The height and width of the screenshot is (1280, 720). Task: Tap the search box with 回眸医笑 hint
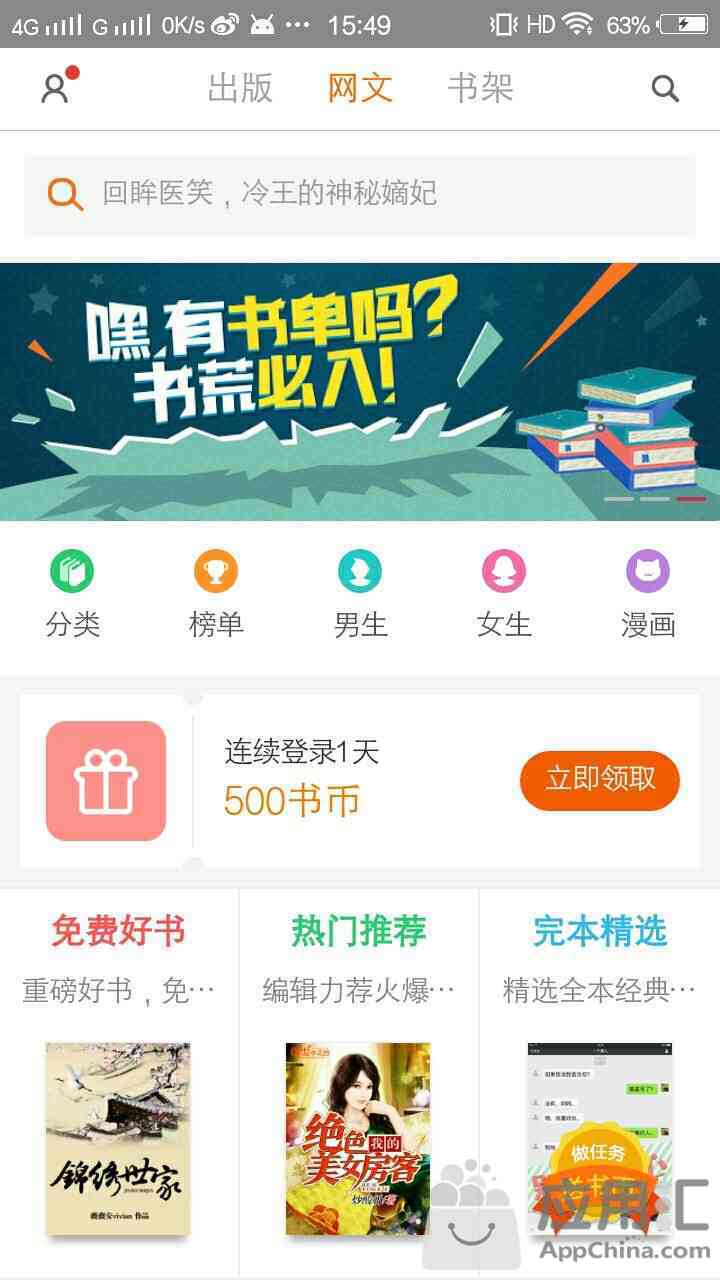[x=360, y=194]
